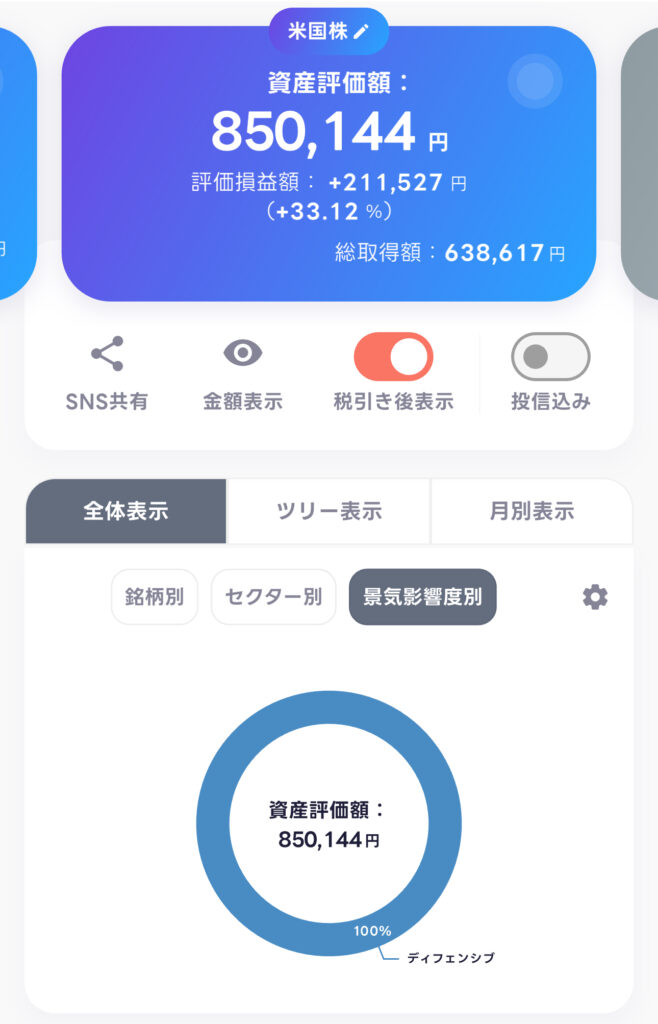Disable the 税引き後表示 switch

click(393, 357)
